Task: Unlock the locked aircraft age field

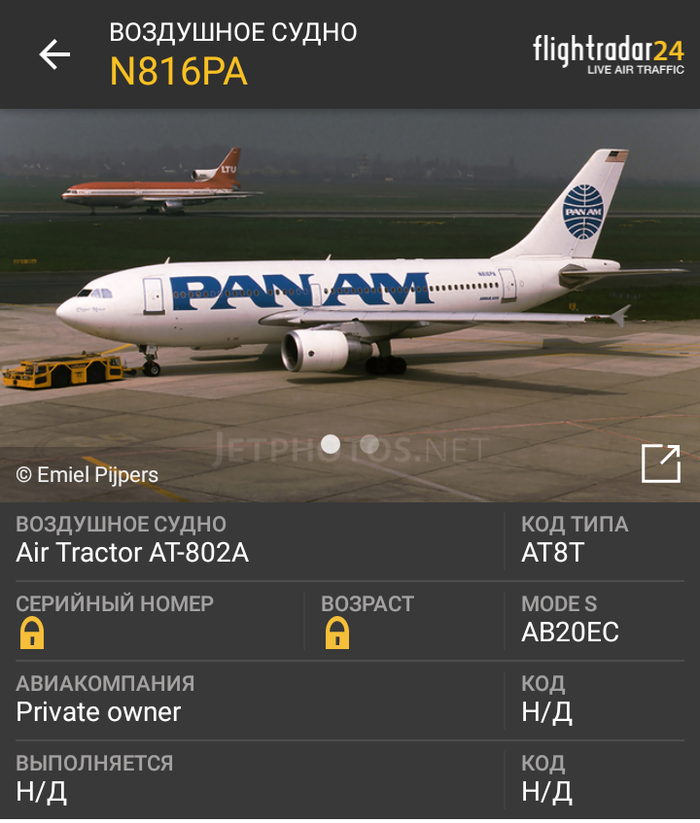Action: pos(337,633)
